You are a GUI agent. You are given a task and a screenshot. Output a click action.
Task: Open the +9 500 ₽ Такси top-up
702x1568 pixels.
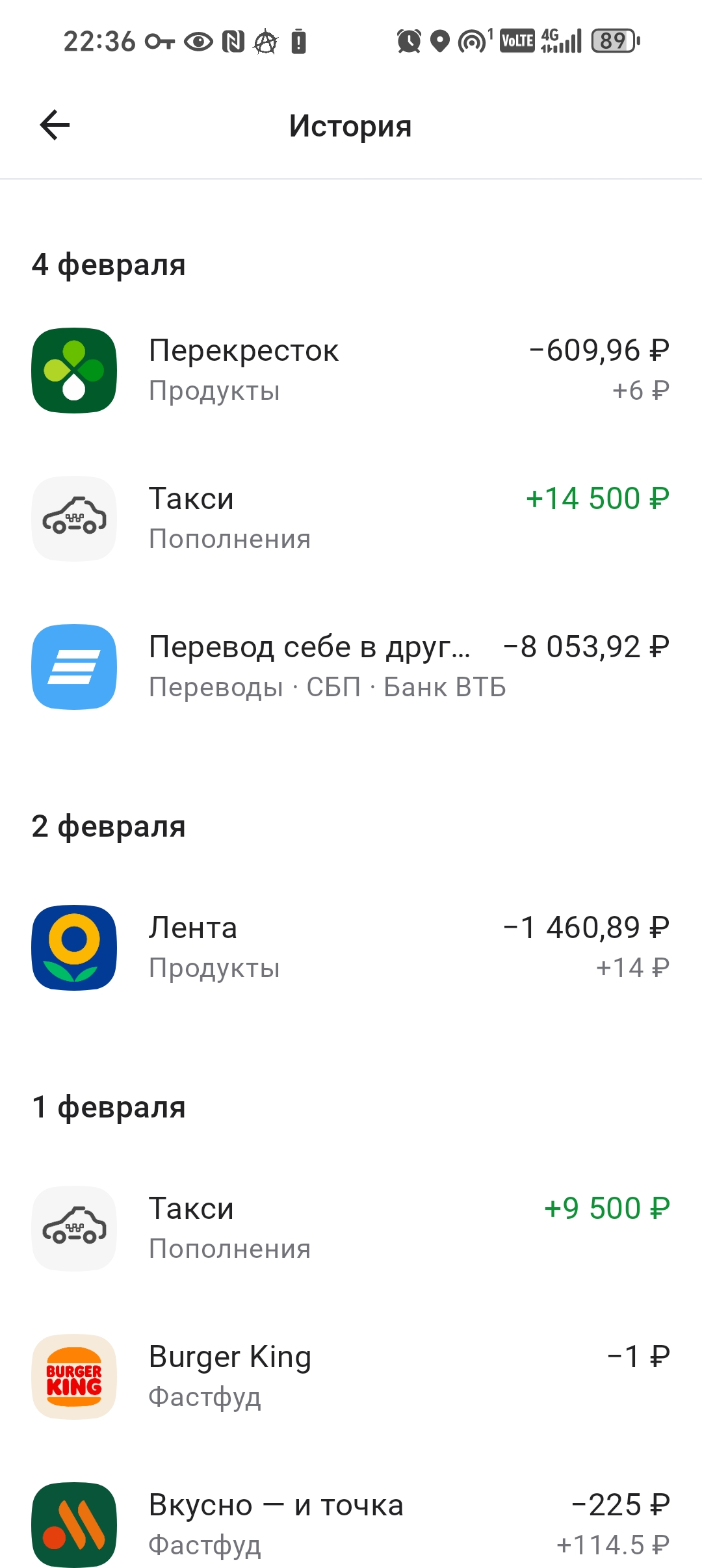(x=351, y=1228)
